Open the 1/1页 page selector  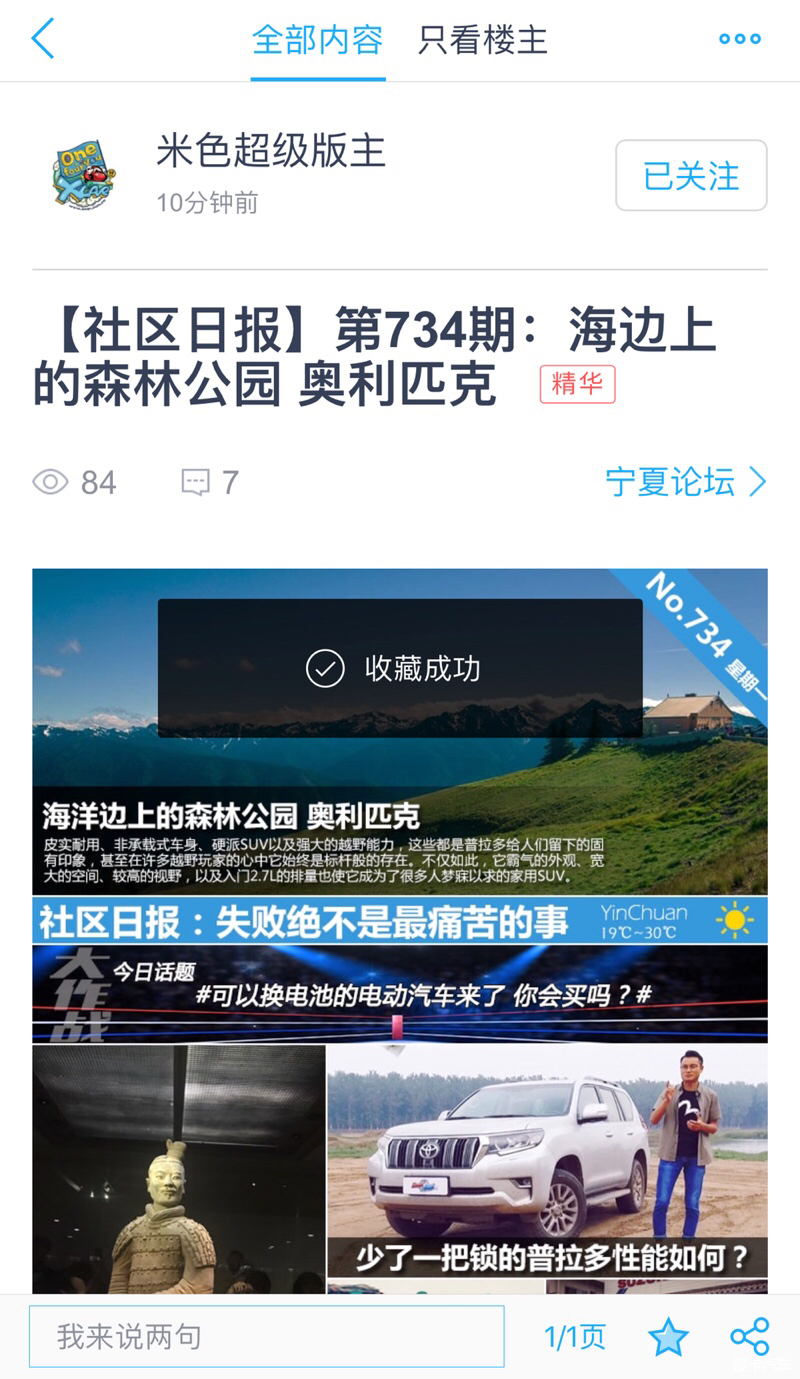point(575,1337)
